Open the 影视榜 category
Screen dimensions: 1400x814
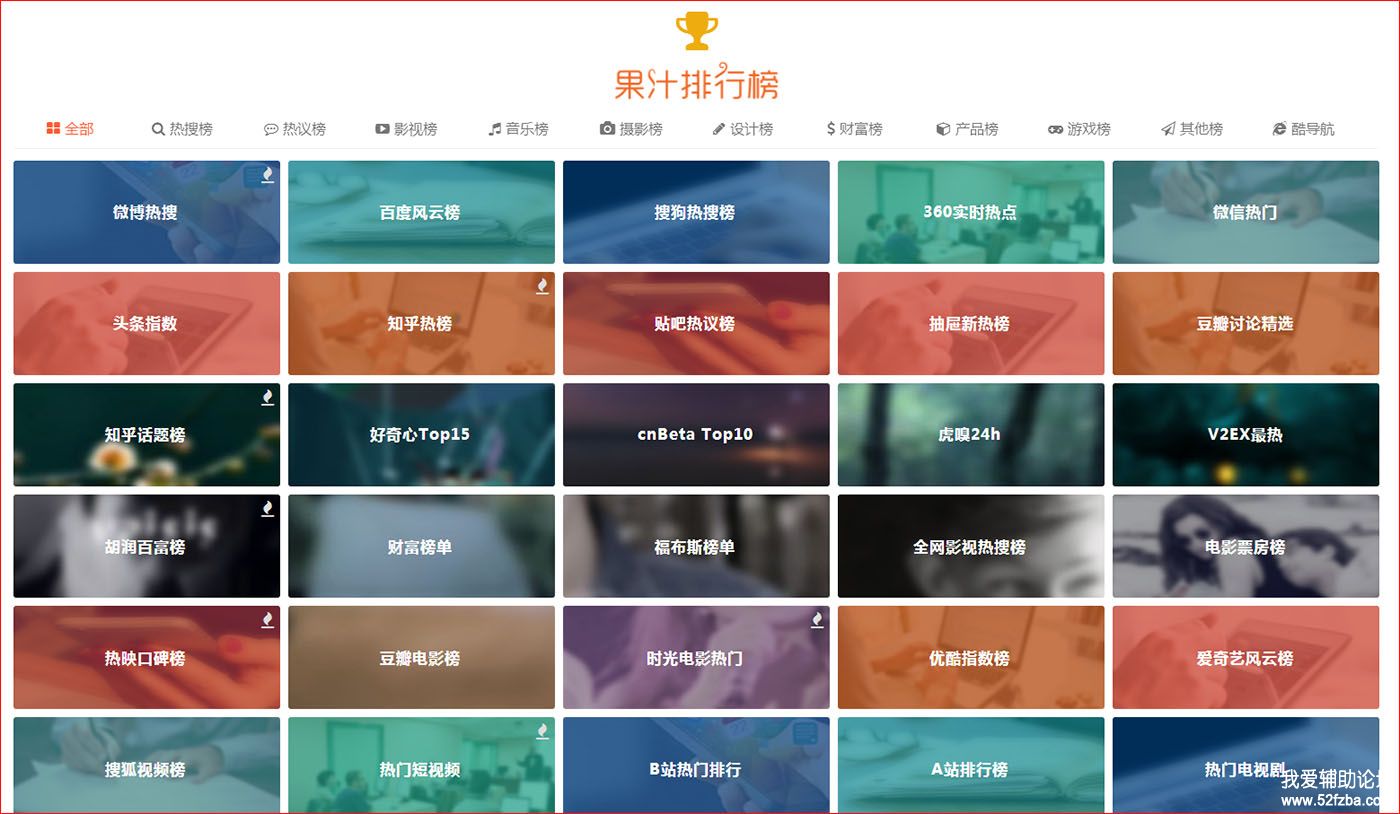[406, 129]
